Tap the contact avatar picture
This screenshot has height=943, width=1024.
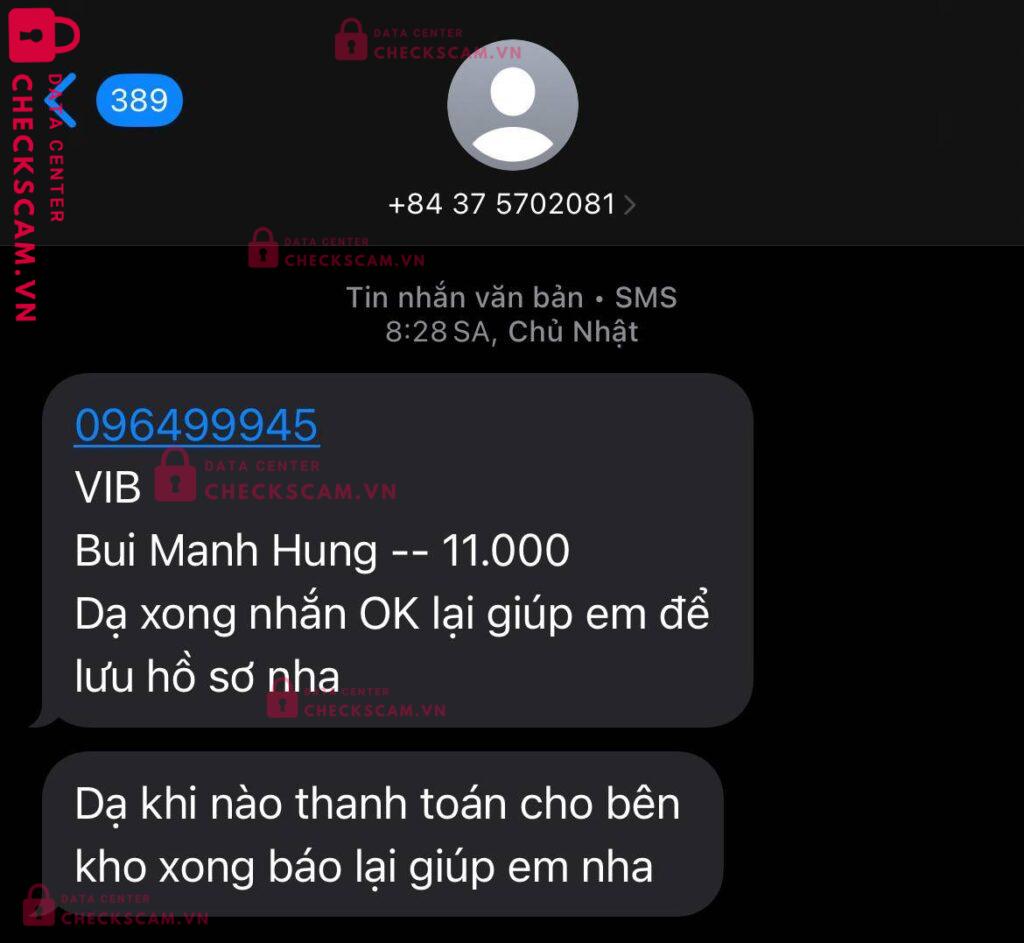coord(513,105)
